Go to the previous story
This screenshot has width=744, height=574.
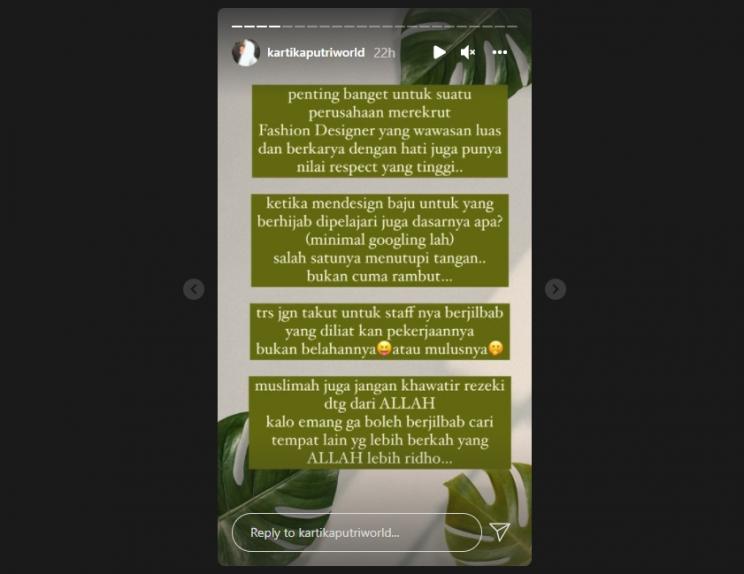194,289
